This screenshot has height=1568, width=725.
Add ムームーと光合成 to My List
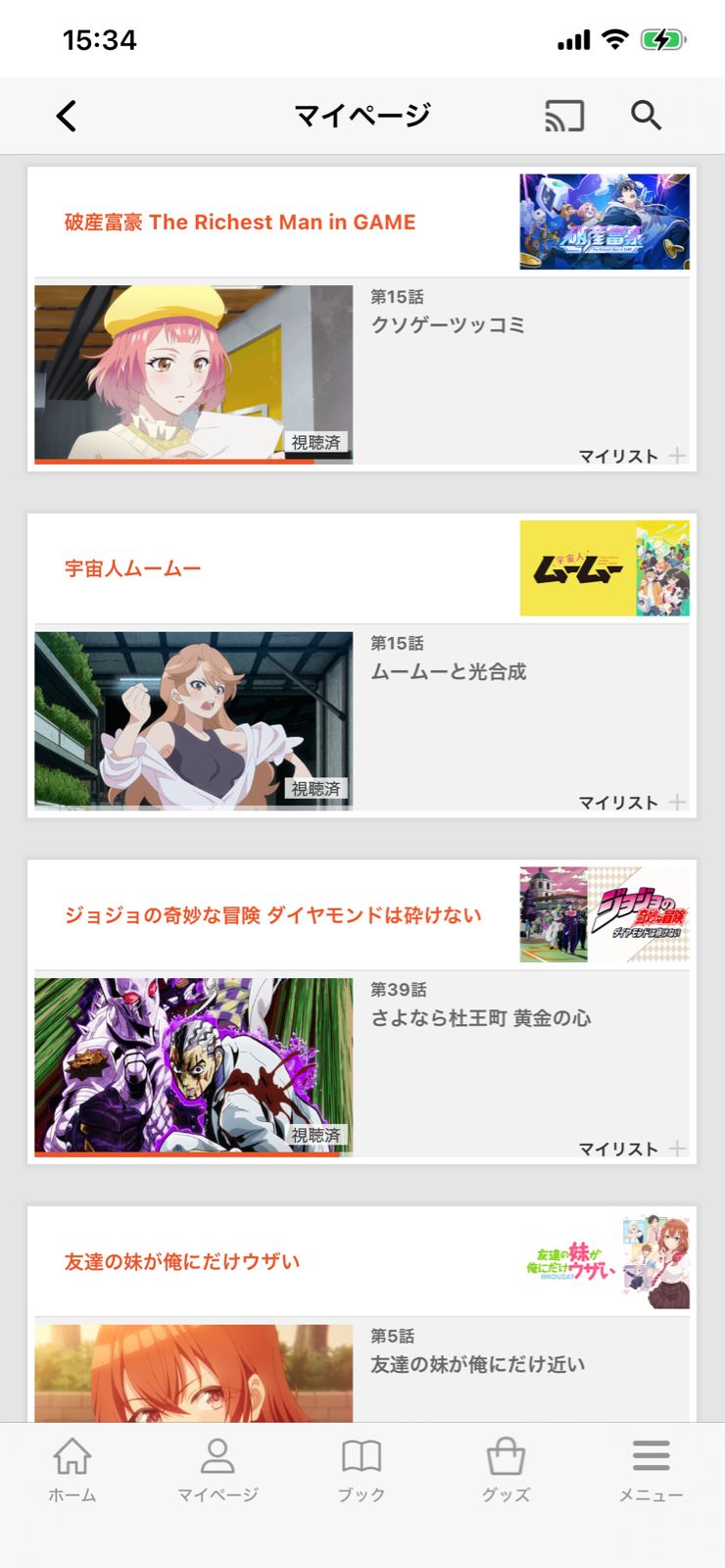pos(632,802)
